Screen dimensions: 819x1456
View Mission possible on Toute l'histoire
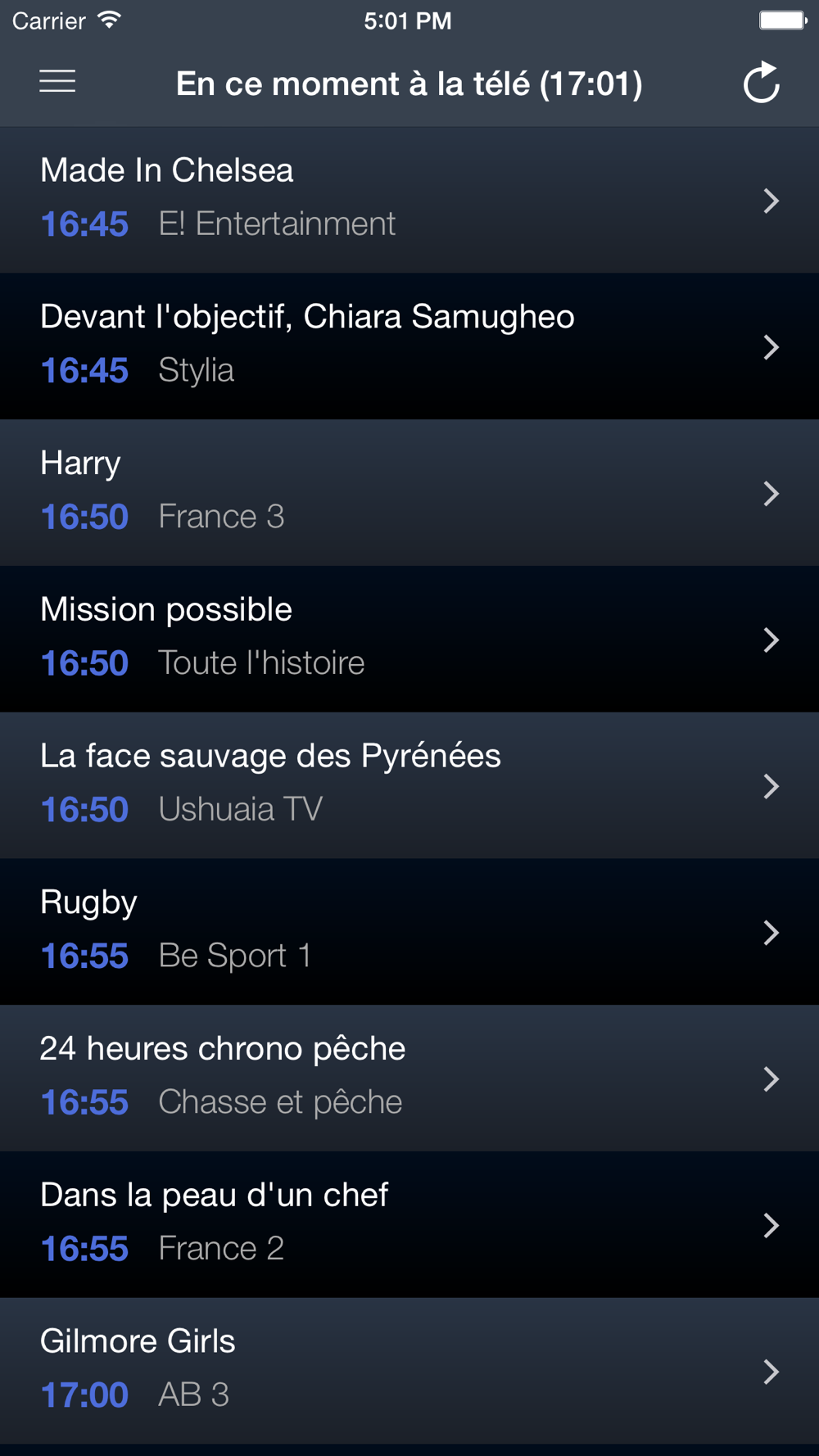pos(409,639)
